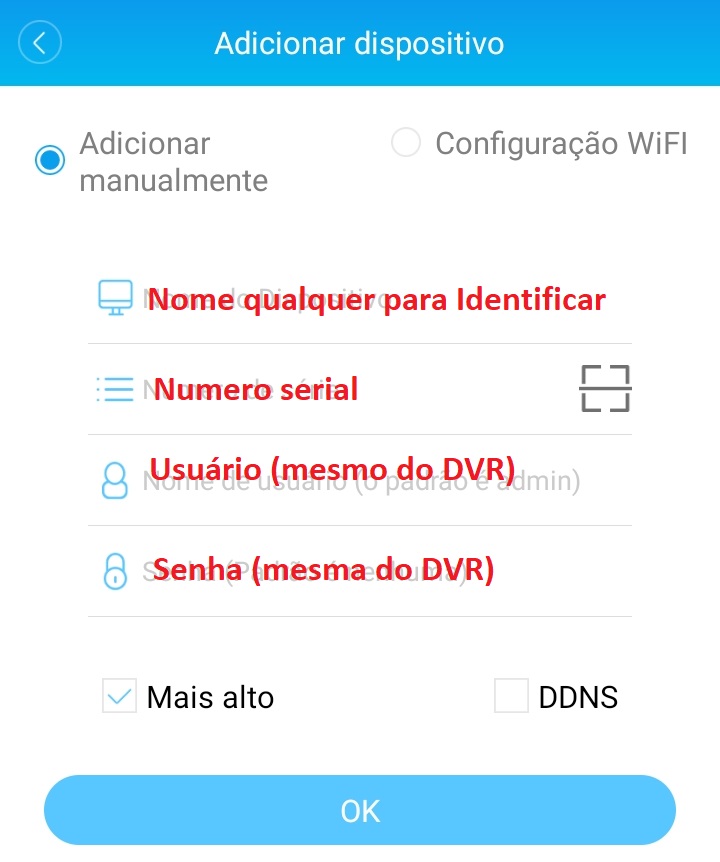Choose Configuração WiFi option
This screenshot has width=720, height=862.
coord(406,143)
